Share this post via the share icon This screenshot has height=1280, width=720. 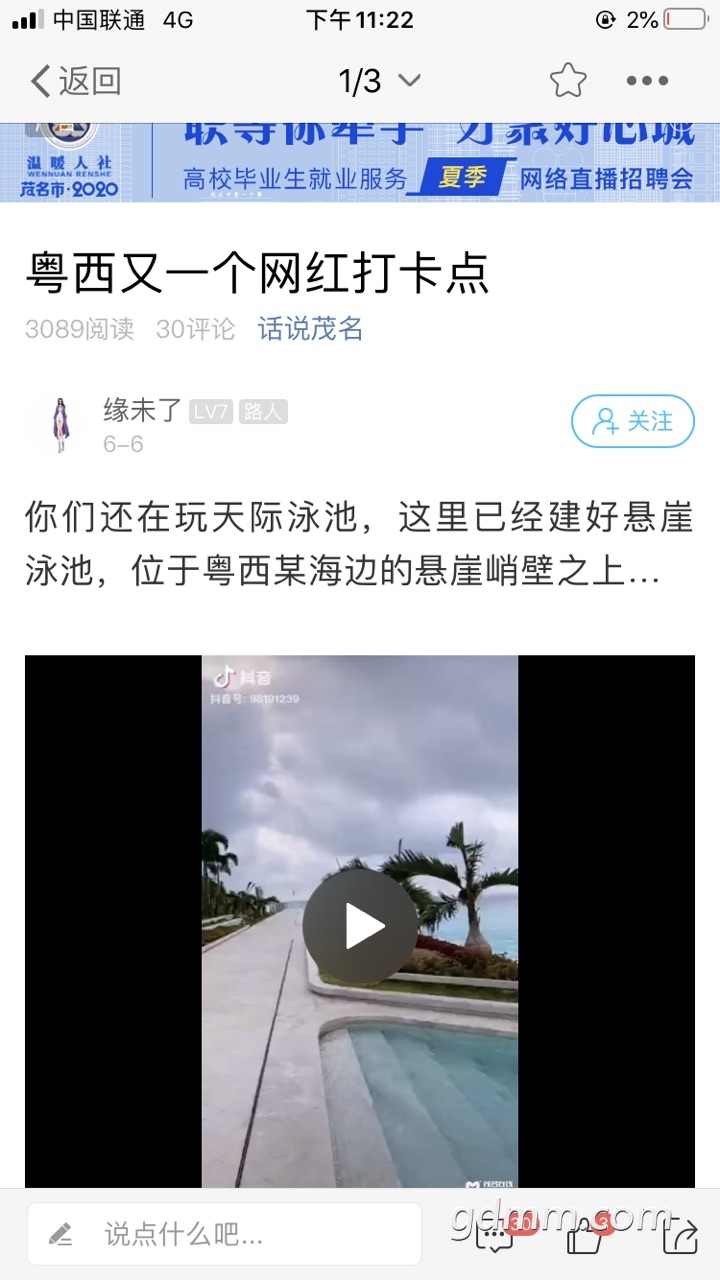click(680, 1236)
